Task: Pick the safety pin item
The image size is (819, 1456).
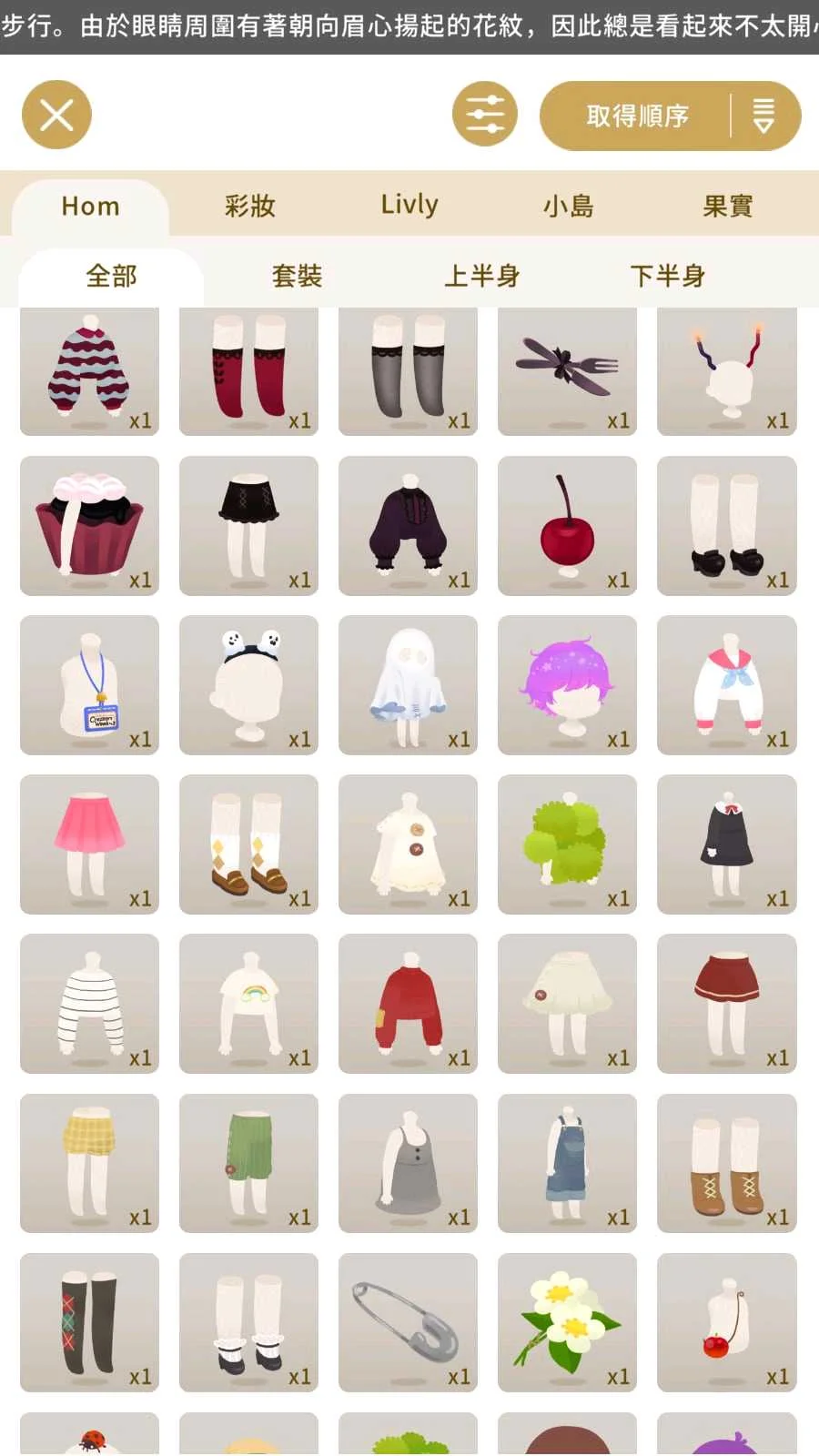Action: coord(408,1322)
